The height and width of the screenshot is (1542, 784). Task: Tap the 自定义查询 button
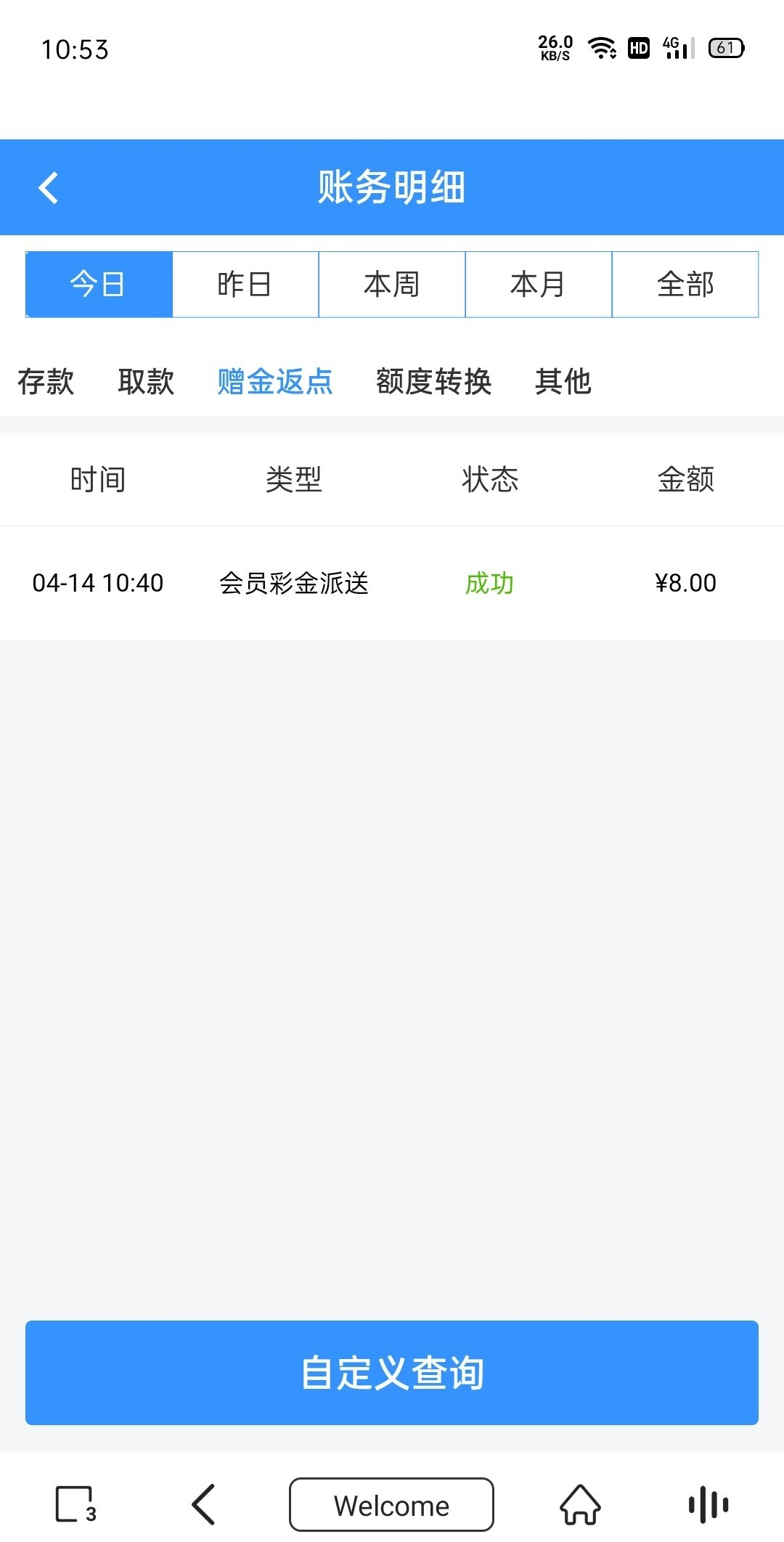(392, 1373)
